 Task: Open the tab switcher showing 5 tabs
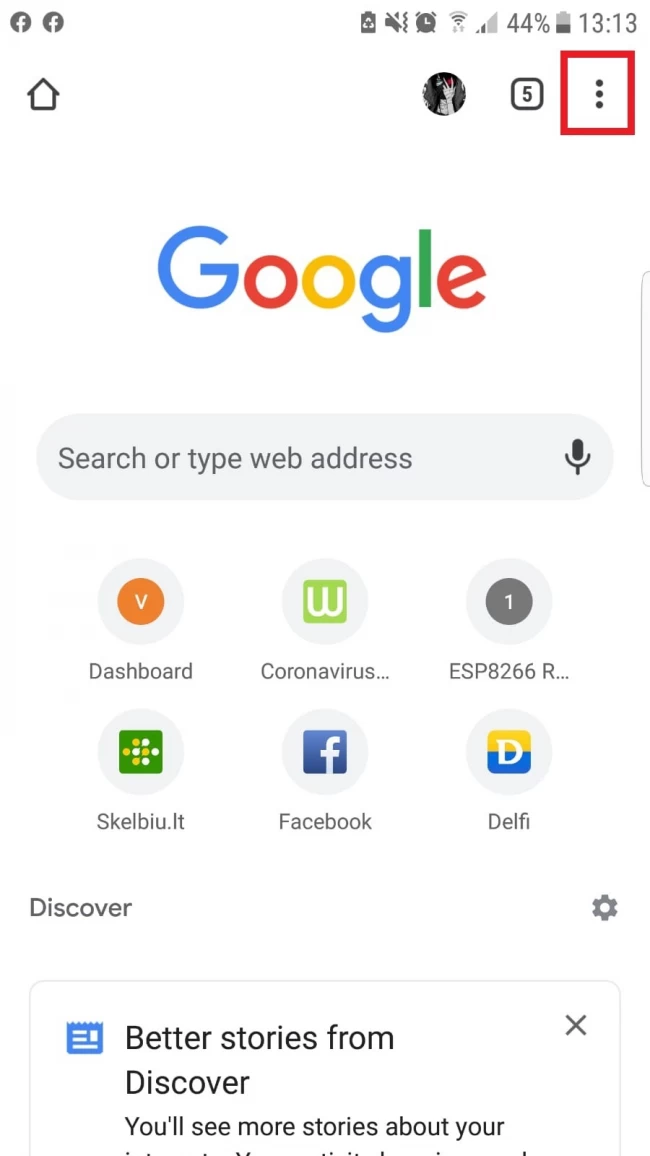click(527, 94)
